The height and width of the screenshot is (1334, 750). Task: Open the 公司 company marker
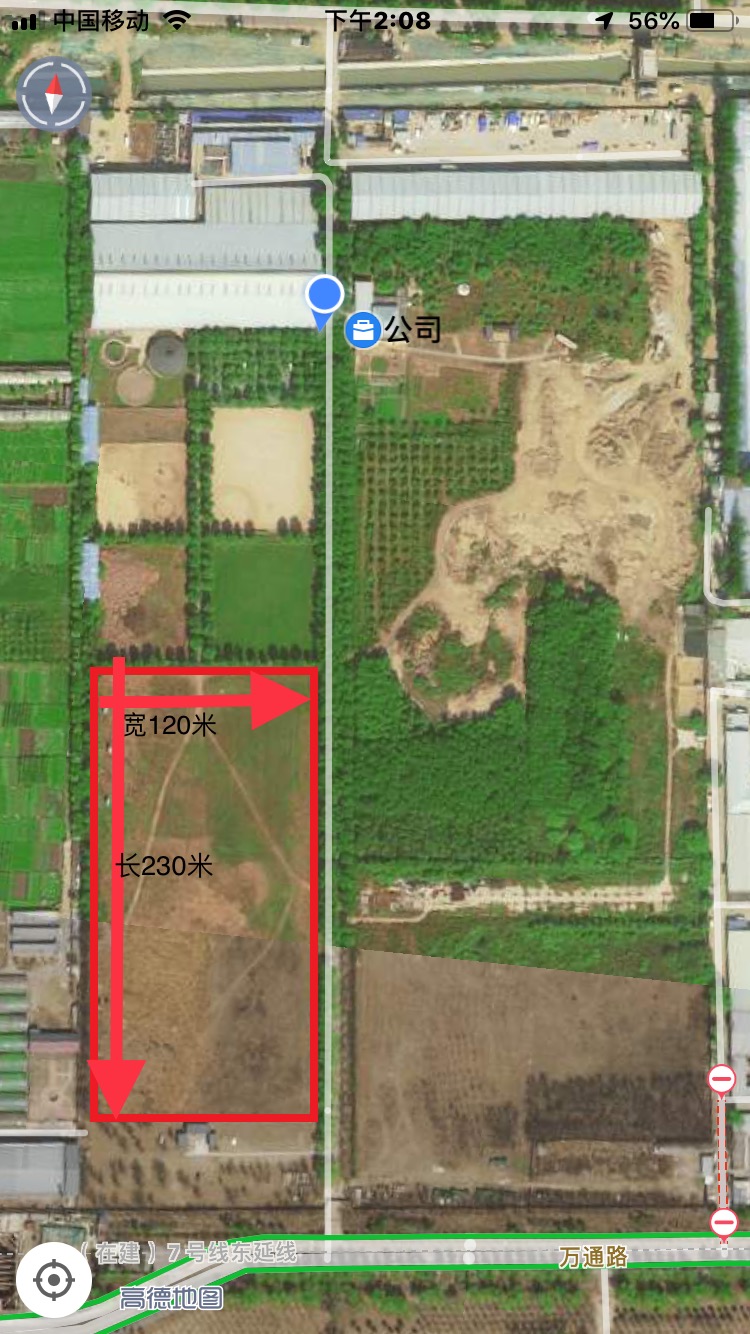click(x=362, y=330)
